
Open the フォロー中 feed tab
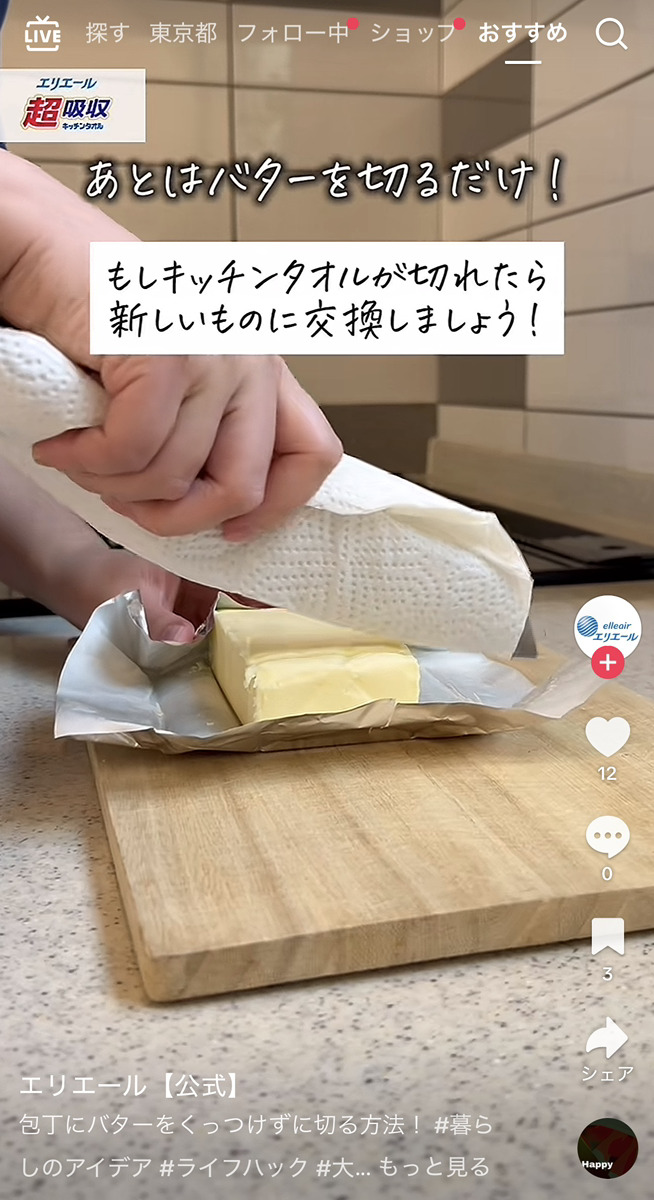tap(293, 33)
